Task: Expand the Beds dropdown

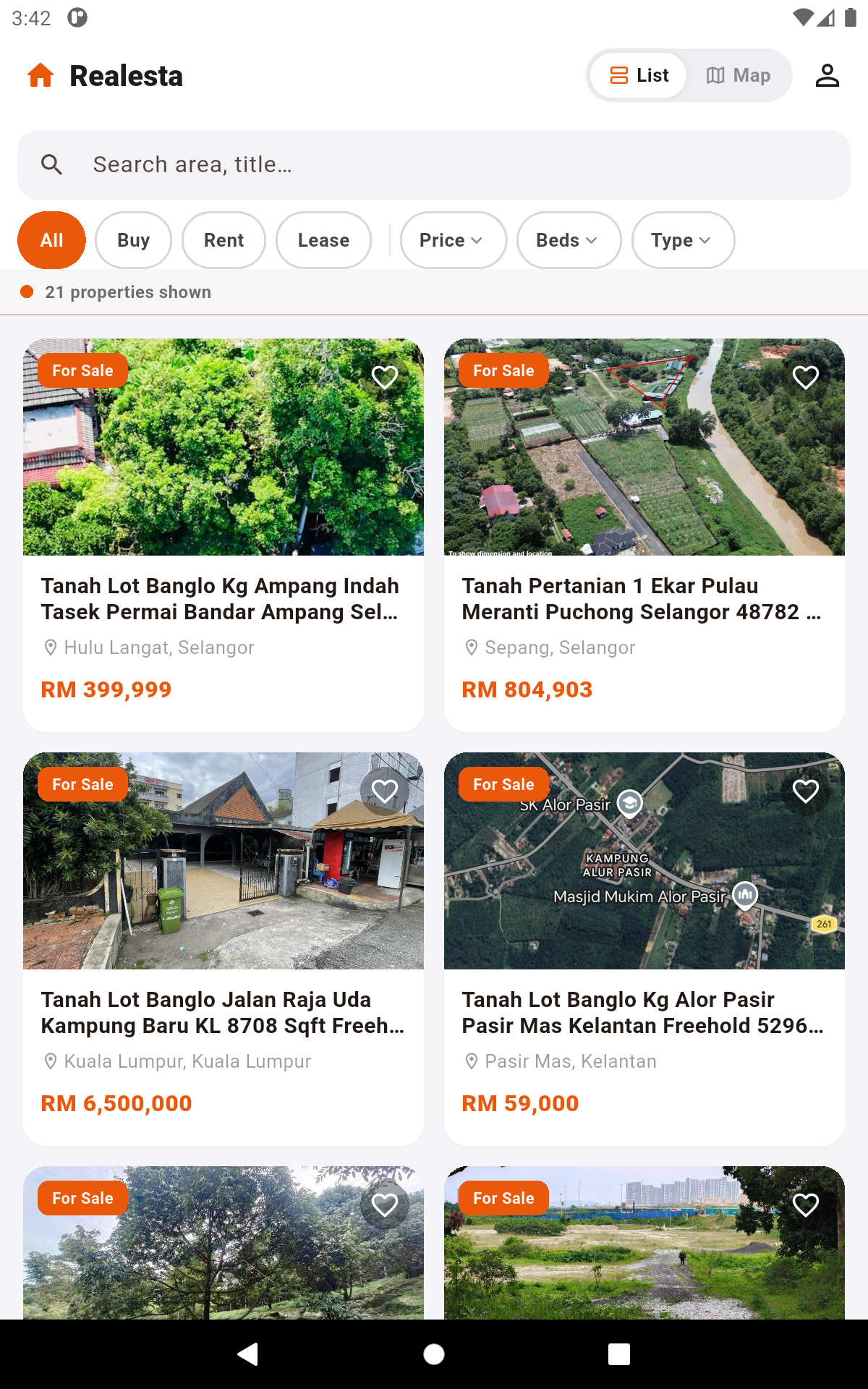Action: (x=569, y=240)
